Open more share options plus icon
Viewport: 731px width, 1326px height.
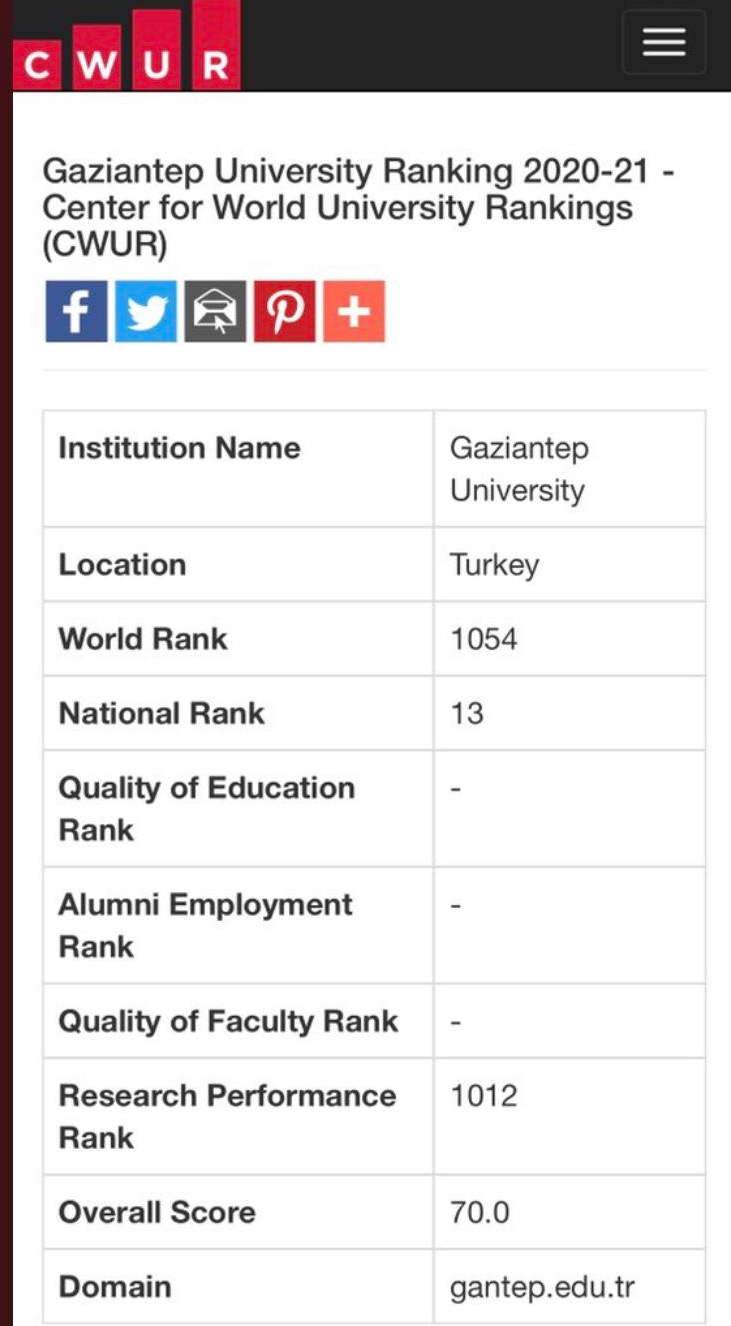coord(353,312)
